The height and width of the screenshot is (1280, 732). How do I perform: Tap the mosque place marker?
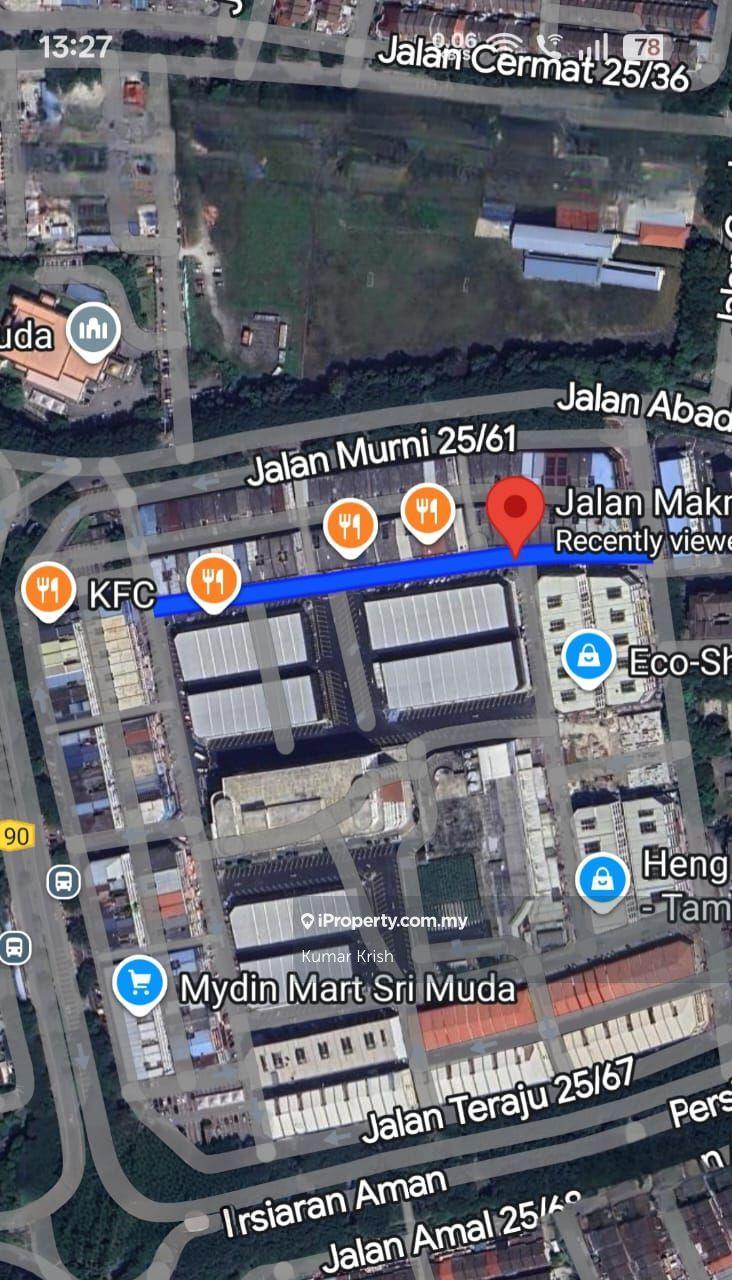tap(94, 331)
